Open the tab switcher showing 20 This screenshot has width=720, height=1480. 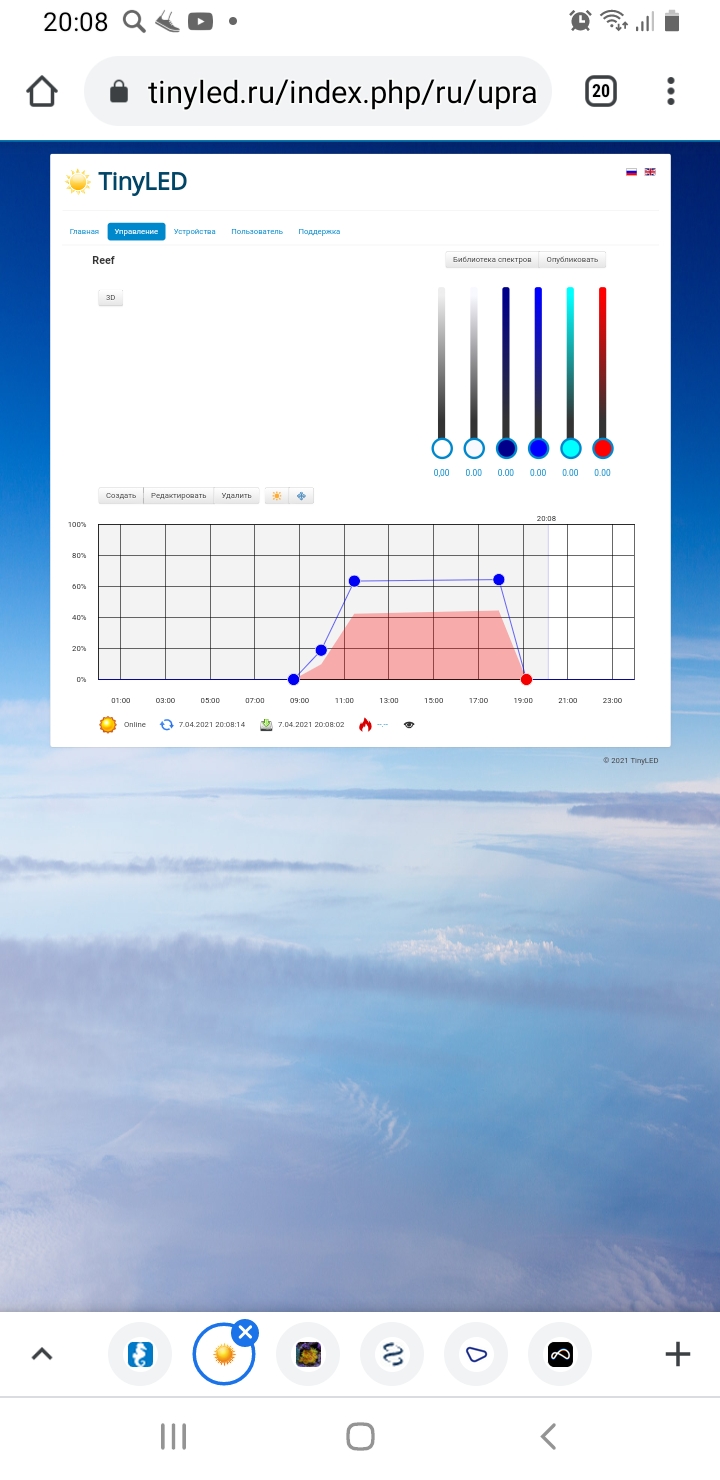click(x=600, y=91)
